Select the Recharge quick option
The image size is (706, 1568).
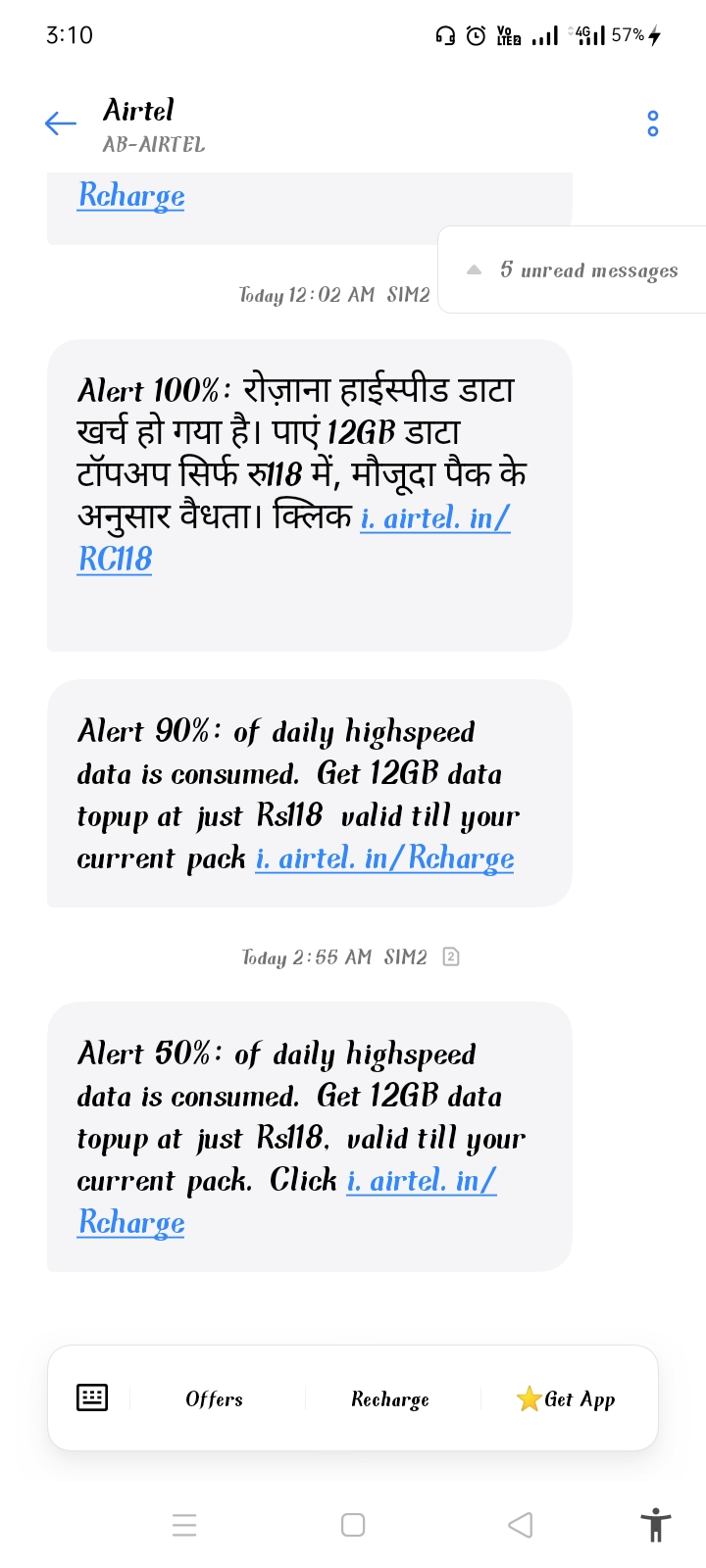[x=390, y=1399]
